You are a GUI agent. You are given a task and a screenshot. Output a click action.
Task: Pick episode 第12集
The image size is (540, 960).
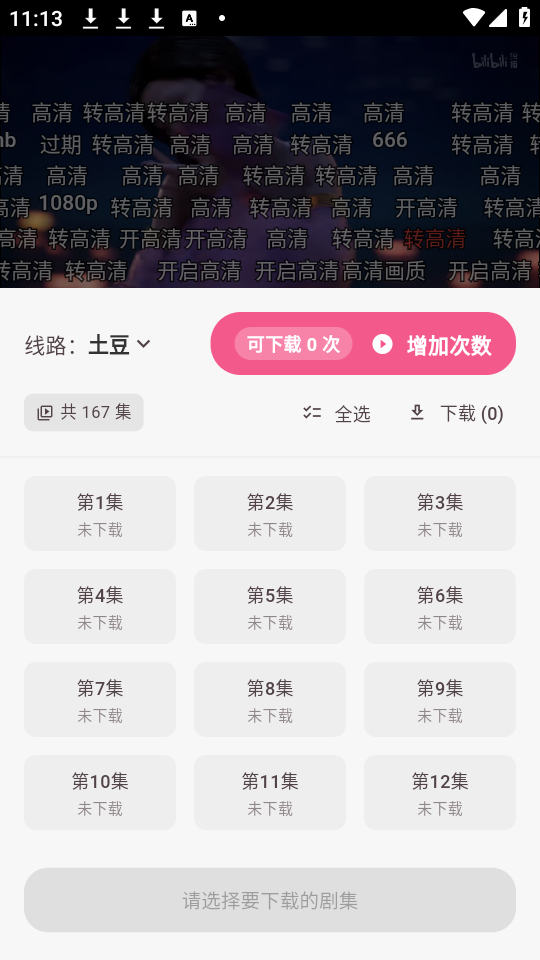click(440, 792)
